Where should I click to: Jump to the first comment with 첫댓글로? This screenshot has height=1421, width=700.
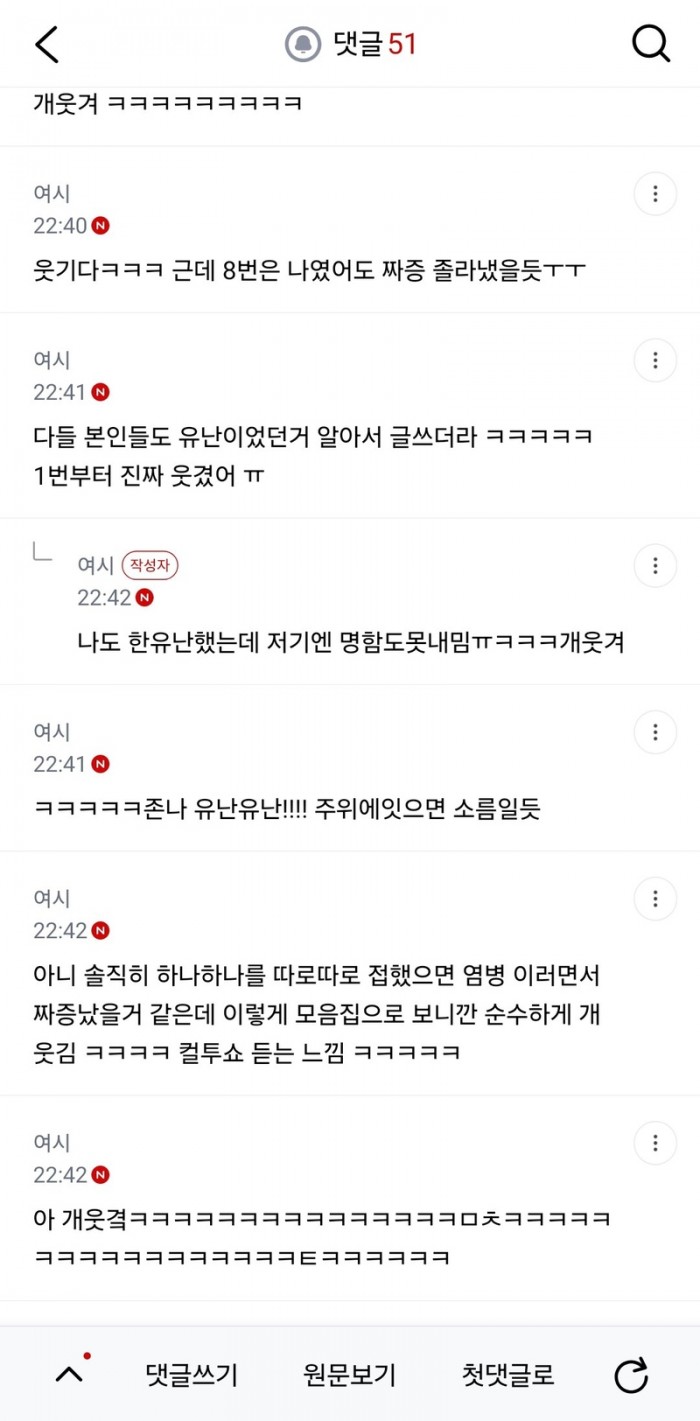pyautogui.click(x=508, y=1375)
